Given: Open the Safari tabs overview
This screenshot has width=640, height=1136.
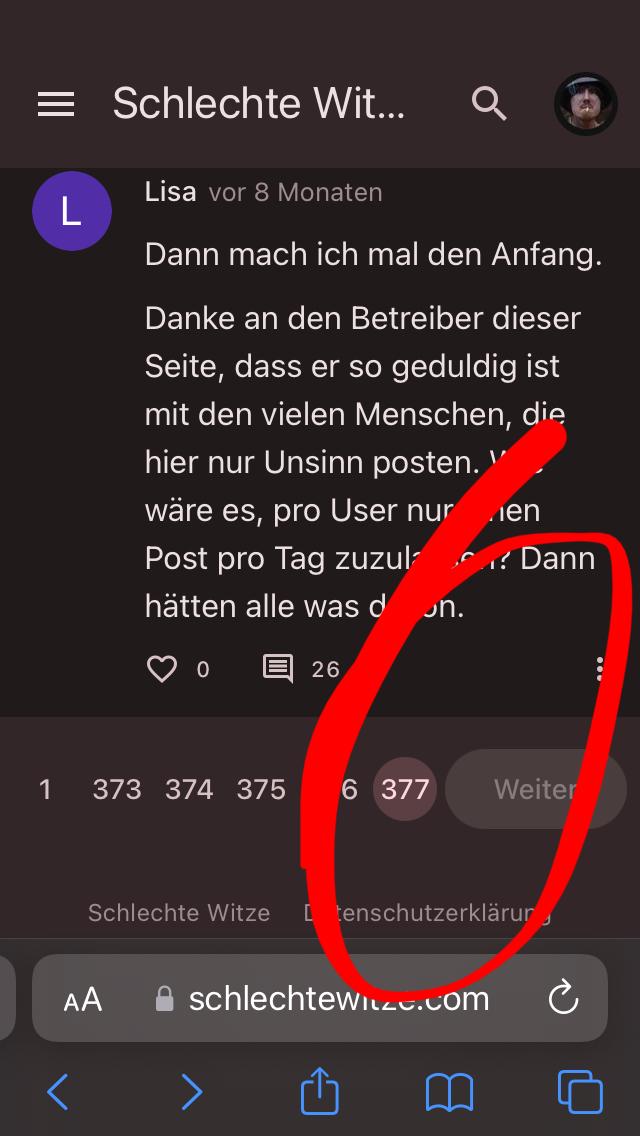Looking at the screenshot, I should [580, 1092].
